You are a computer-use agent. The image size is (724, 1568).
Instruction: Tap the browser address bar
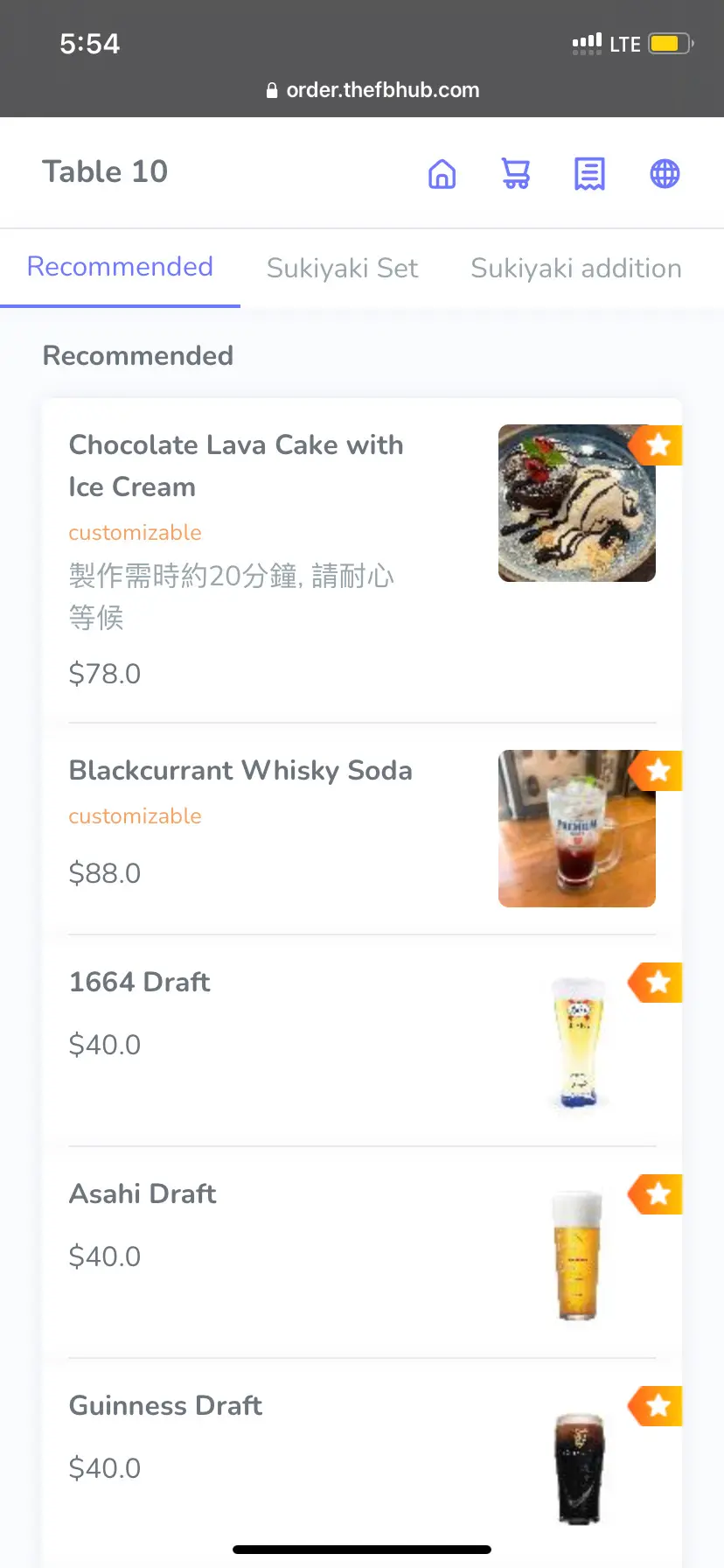(x=373, y=90)
